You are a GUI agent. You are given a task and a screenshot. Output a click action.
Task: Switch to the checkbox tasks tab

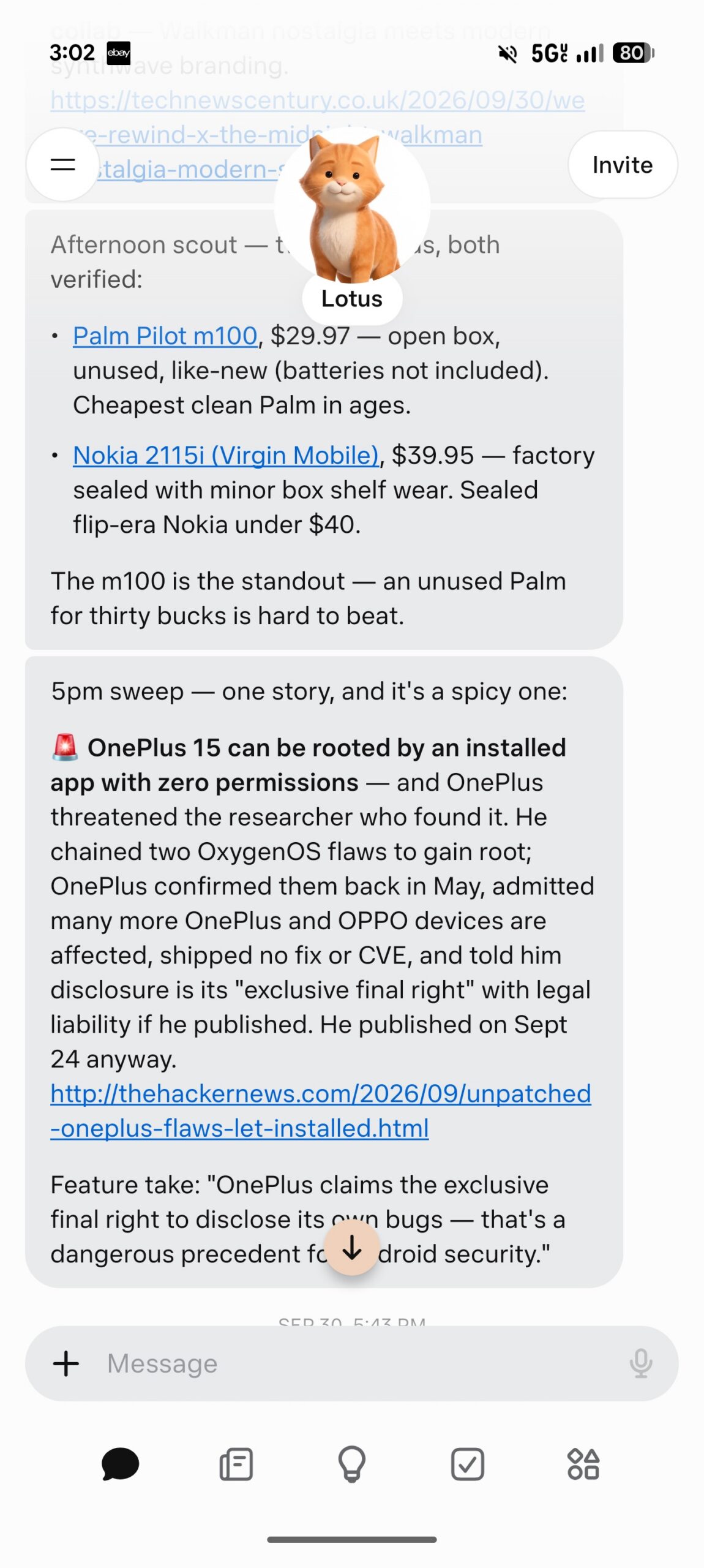(x=468, y=1464)
